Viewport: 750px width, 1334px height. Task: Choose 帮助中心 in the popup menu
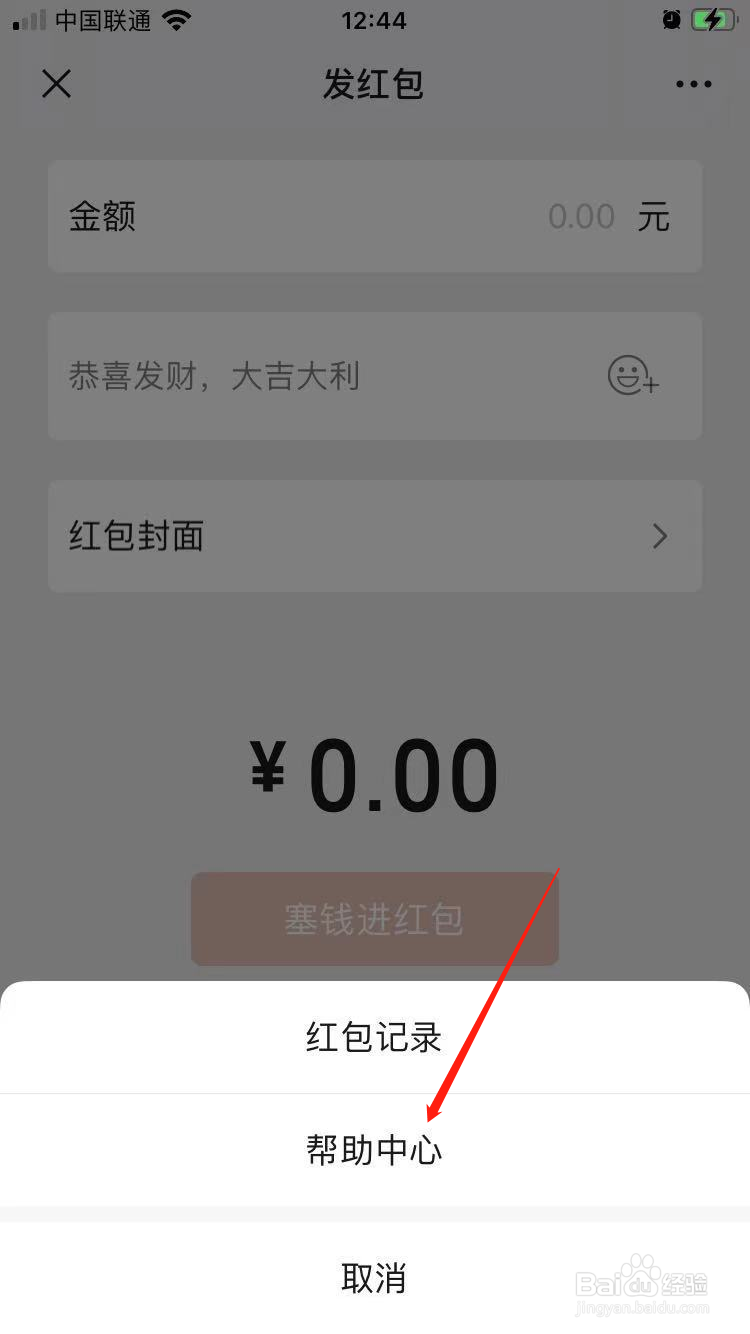point(373,1150)
